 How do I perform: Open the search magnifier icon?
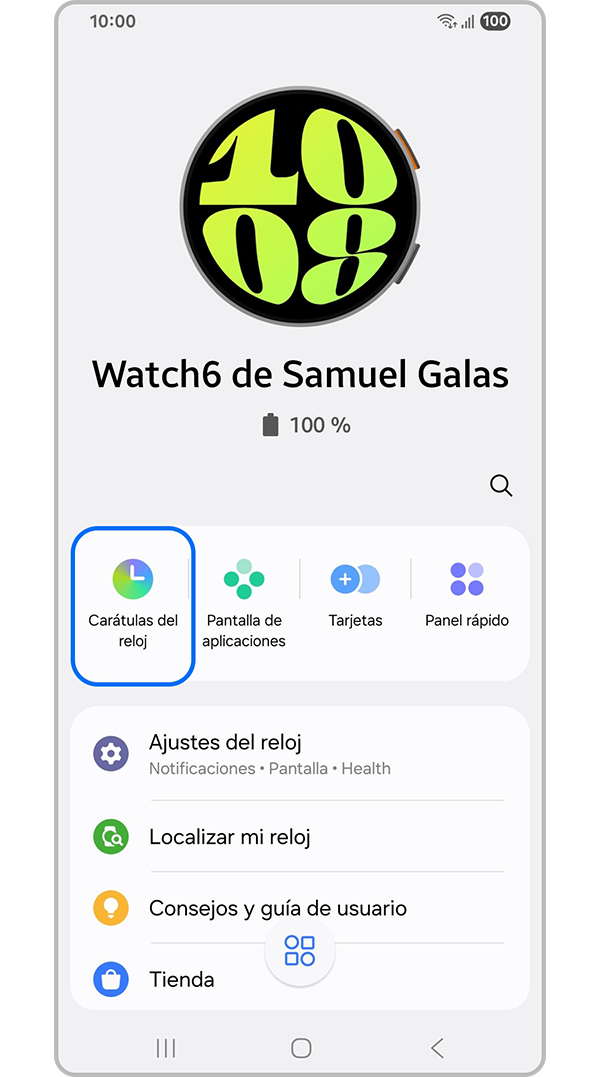pyautogui.click(x=501, y=486)
